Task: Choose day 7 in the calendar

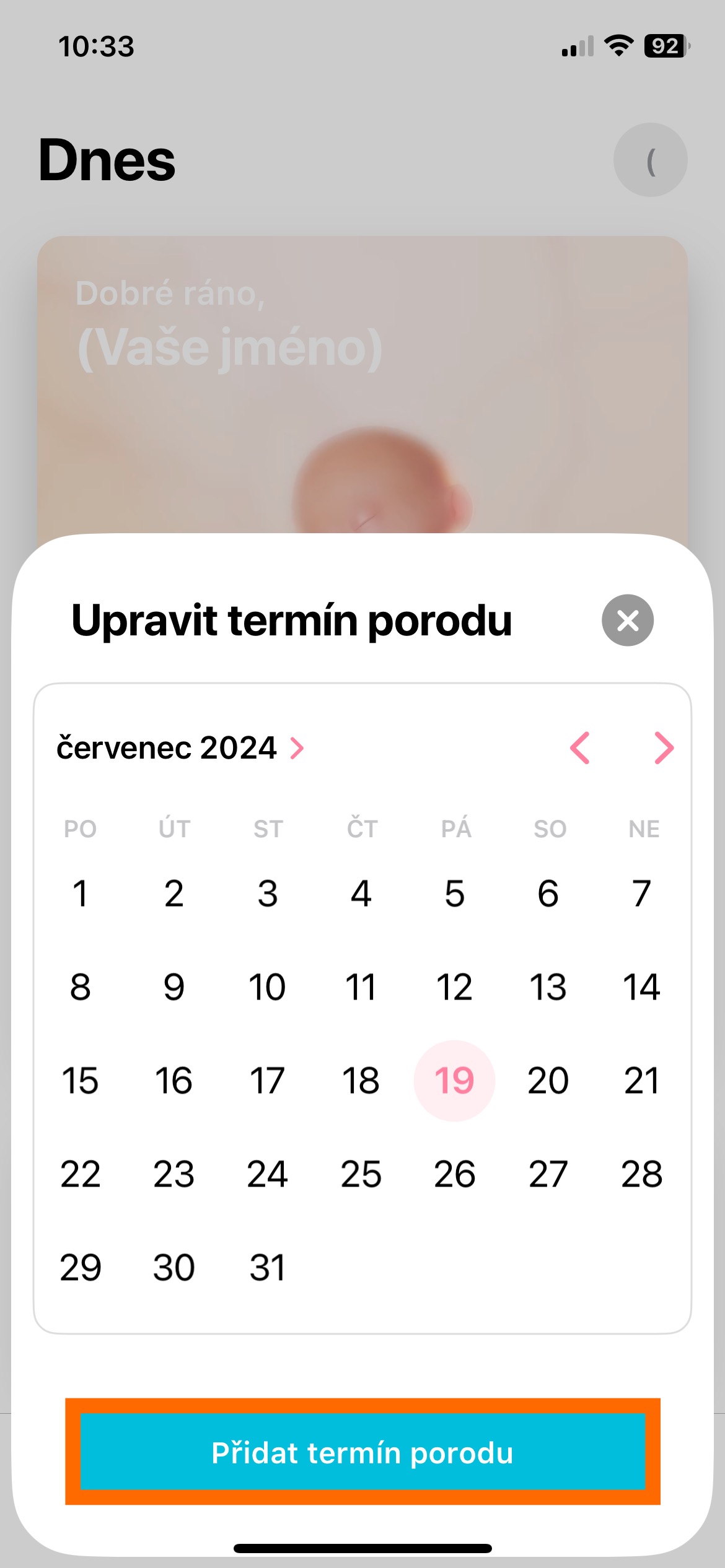Action: tap(642, 894)
